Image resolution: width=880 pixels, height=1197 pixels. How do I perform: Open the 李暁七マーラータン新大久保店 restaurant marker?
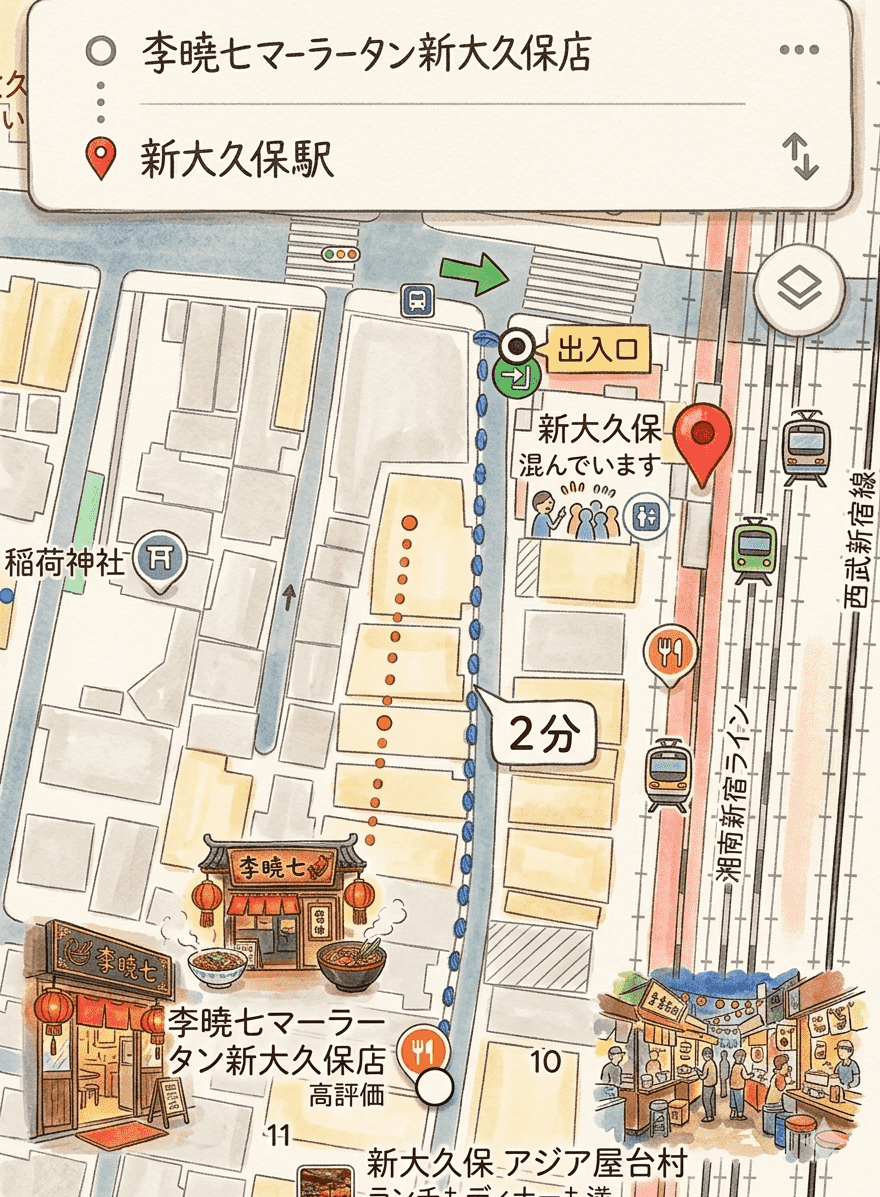(421, 1049)
